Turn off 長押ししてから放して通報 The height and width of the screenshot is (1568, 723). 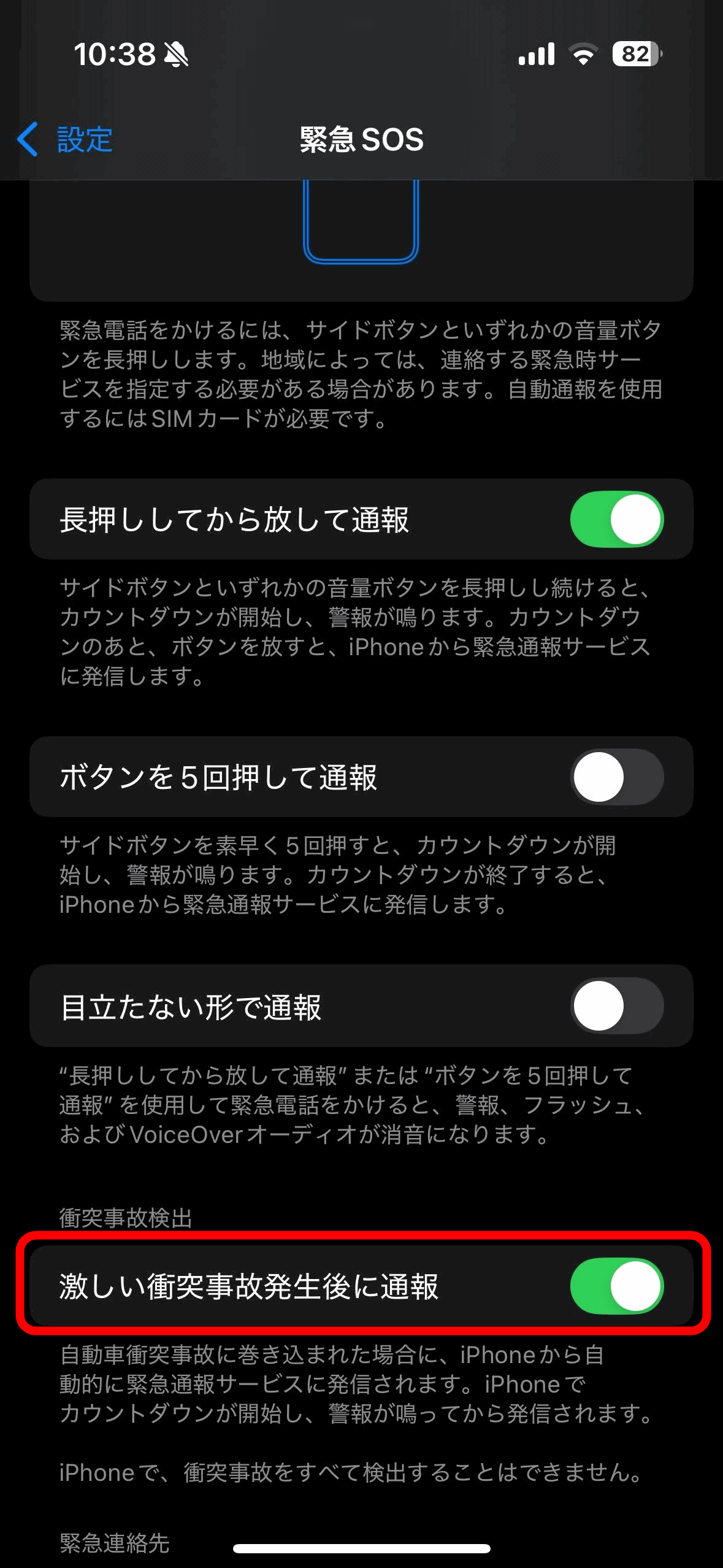click(x=616, y=519)
